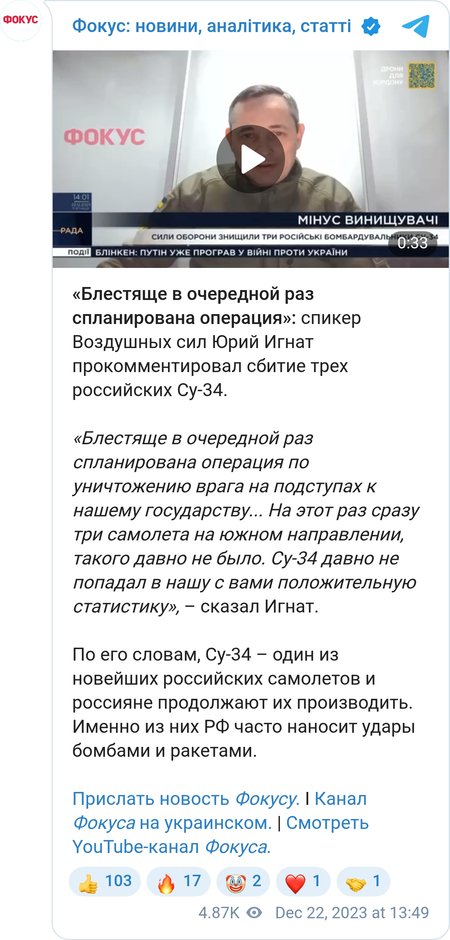Image resolution: width=450 pixels, height=940 pixels.
Task: Open Смотреть YouTube-канал Фокуса link
Action: tap(221, 835)
